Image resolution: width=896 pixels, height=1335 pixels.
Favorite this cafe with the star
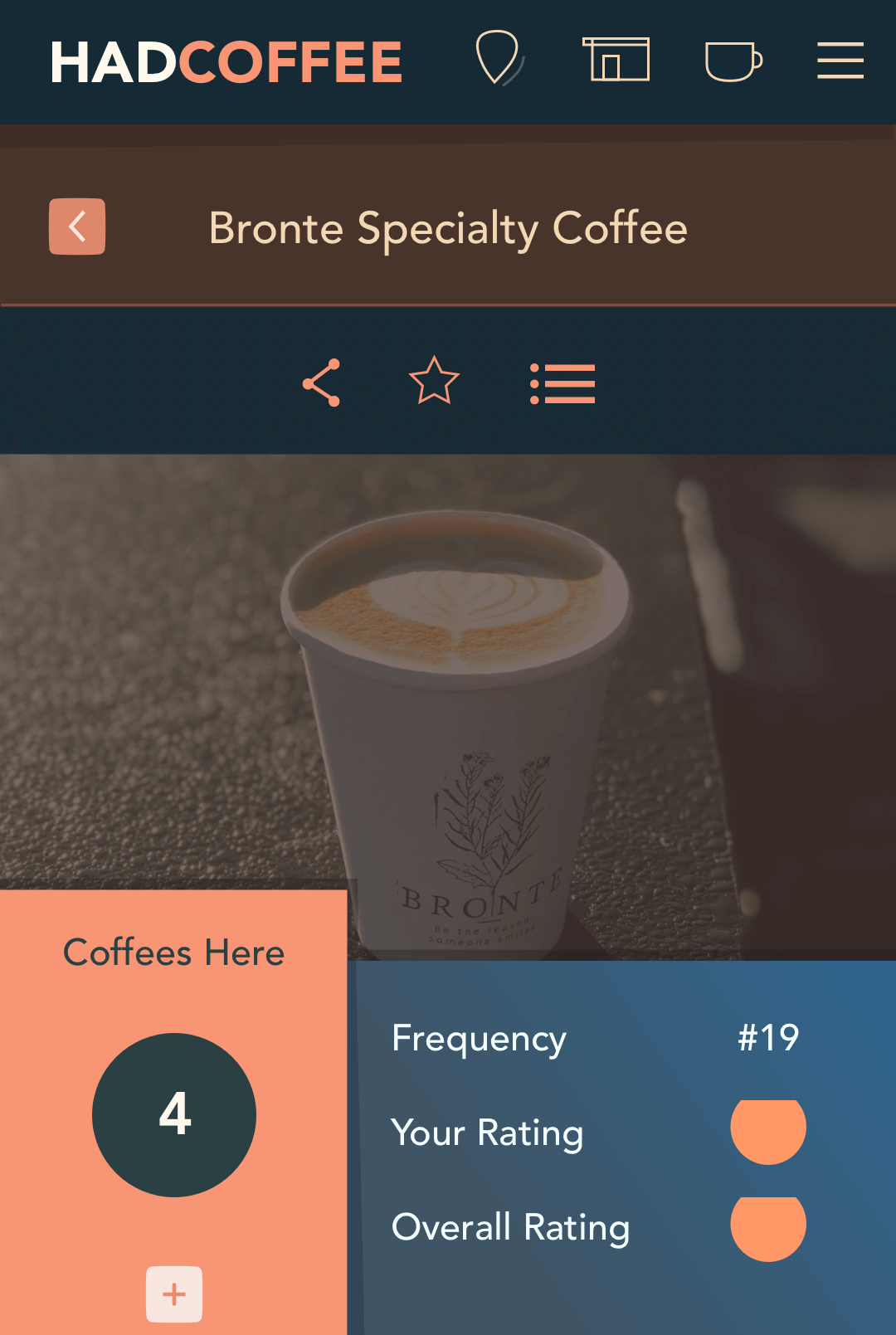[434, 381]
